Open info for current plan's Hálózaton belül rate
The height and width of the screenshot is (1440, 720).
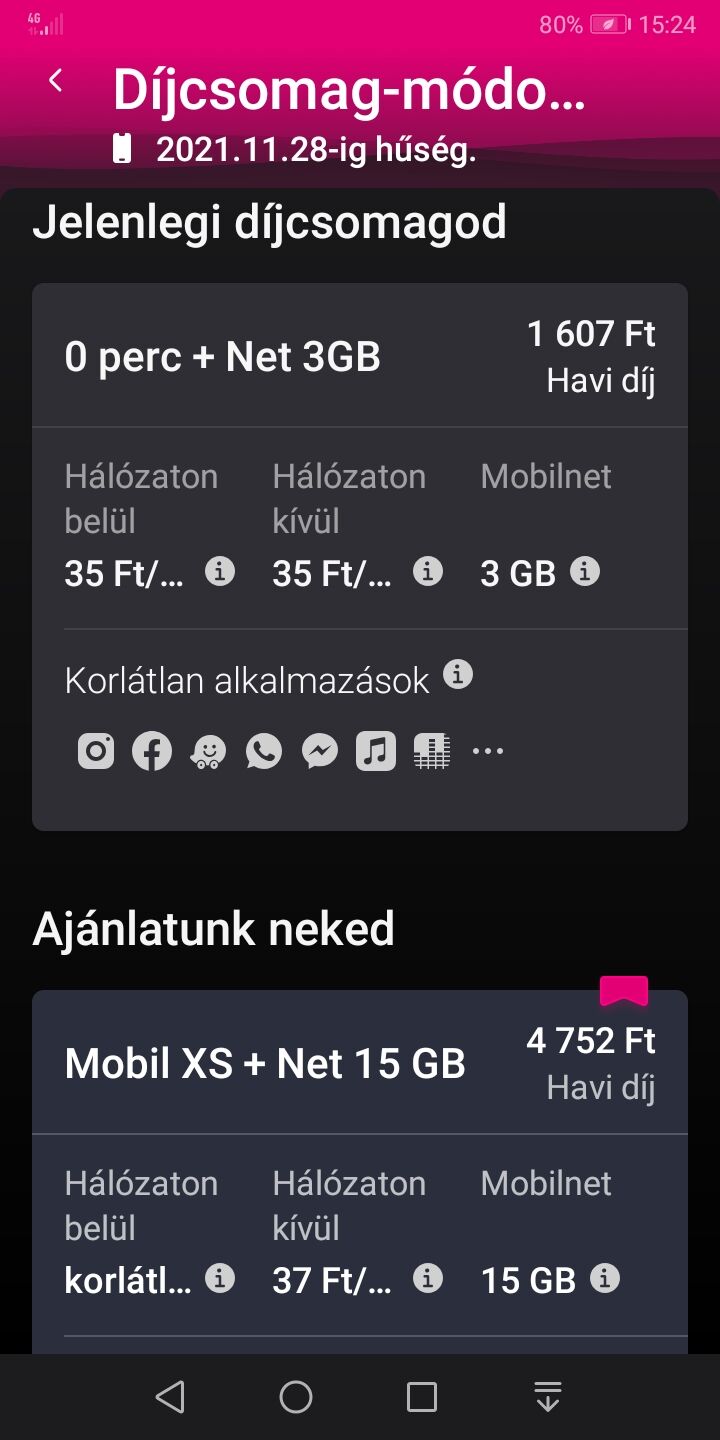click(220, 572)
